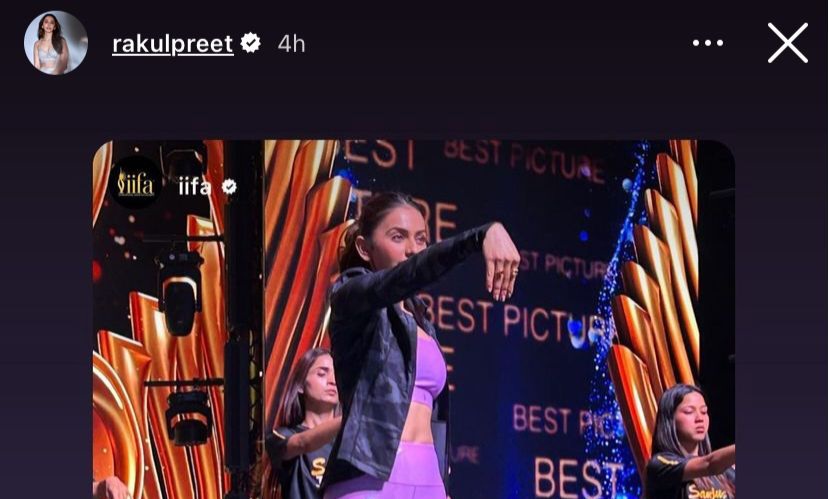Screen dimensions: 828x499
Task: Open the three-dot story options menu
Action: (707, 43)
